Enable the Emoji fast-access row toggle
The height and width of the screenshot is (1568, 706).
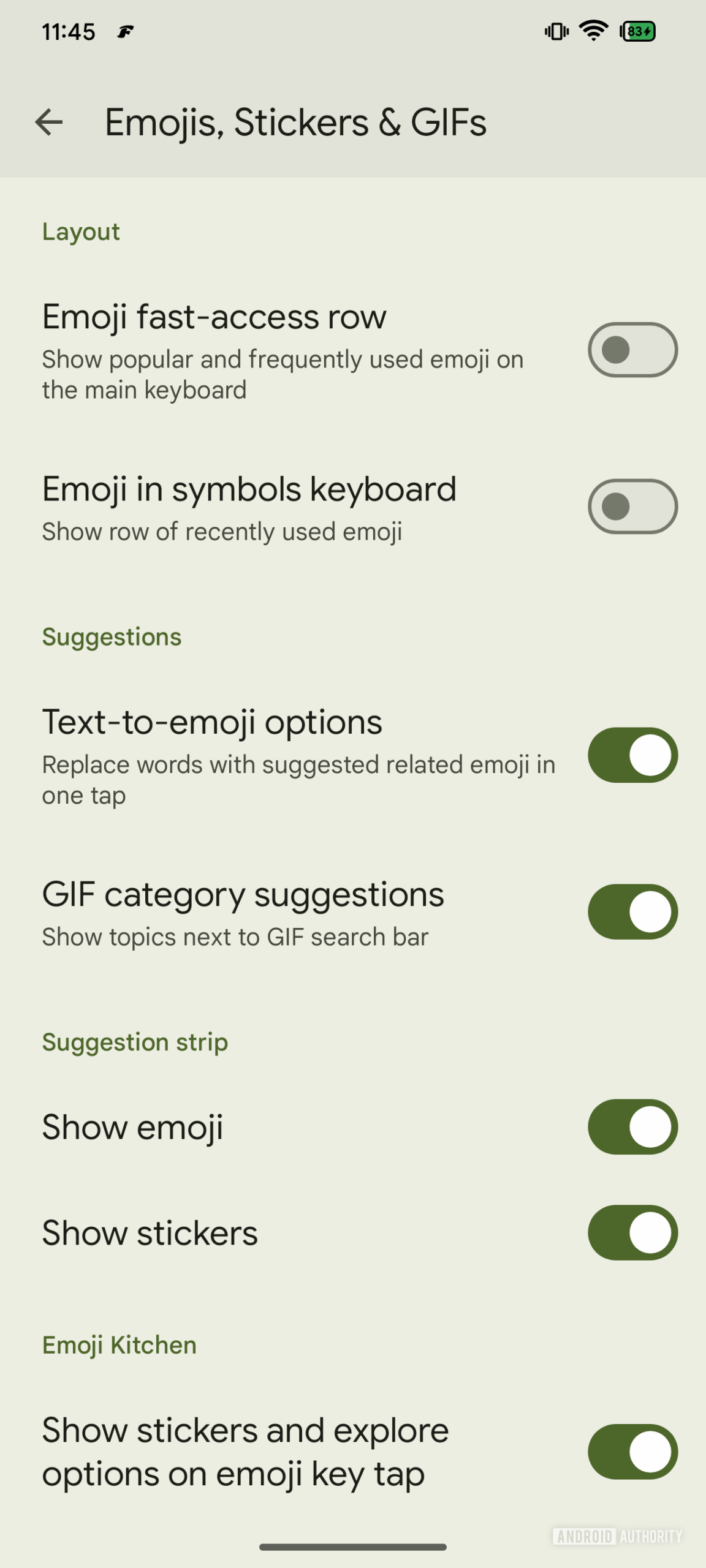pyautogui.click(x=632, y=349)
